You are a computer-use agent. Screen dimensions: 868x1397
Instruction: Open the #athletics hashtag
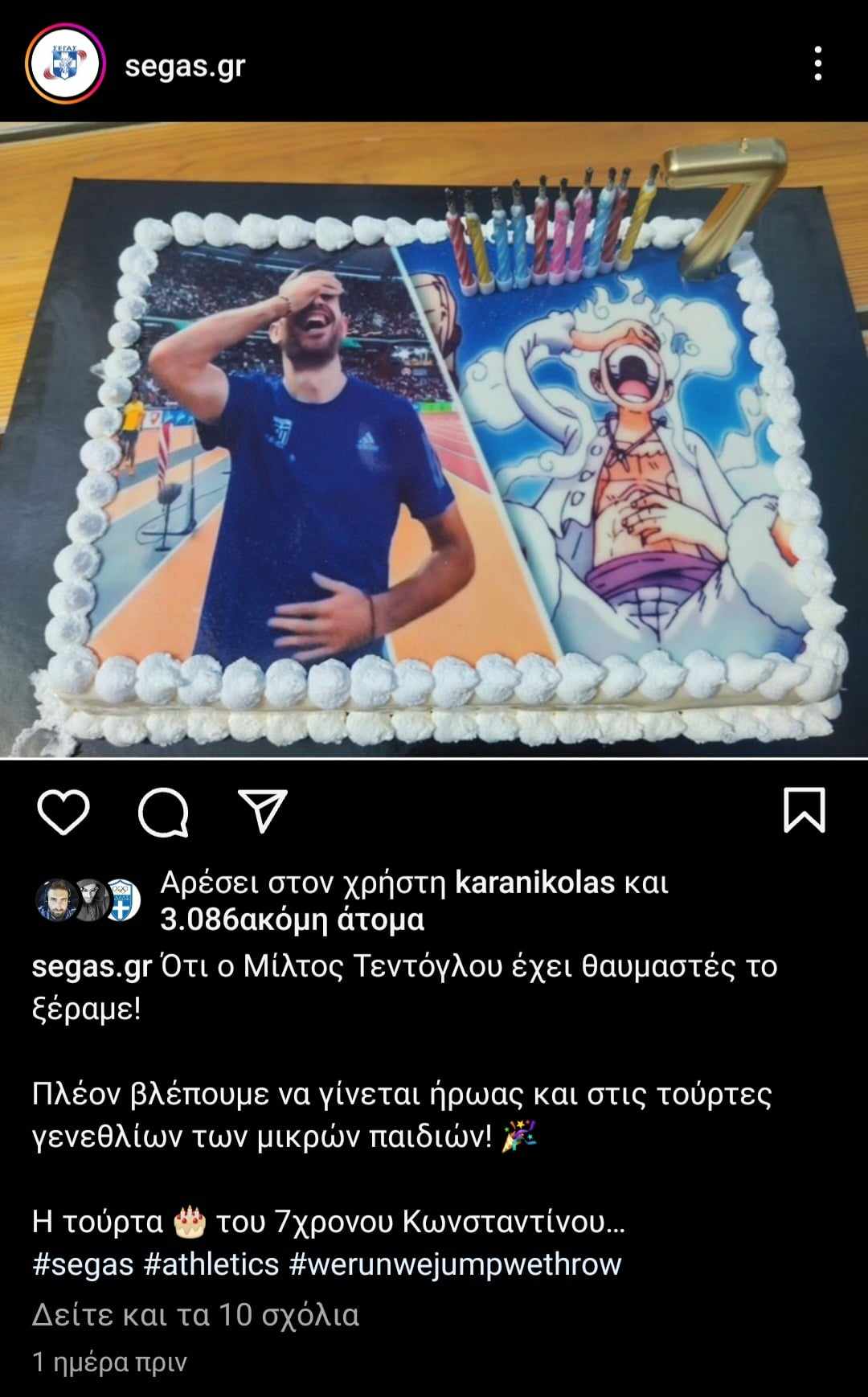(x=211, y=1264)
